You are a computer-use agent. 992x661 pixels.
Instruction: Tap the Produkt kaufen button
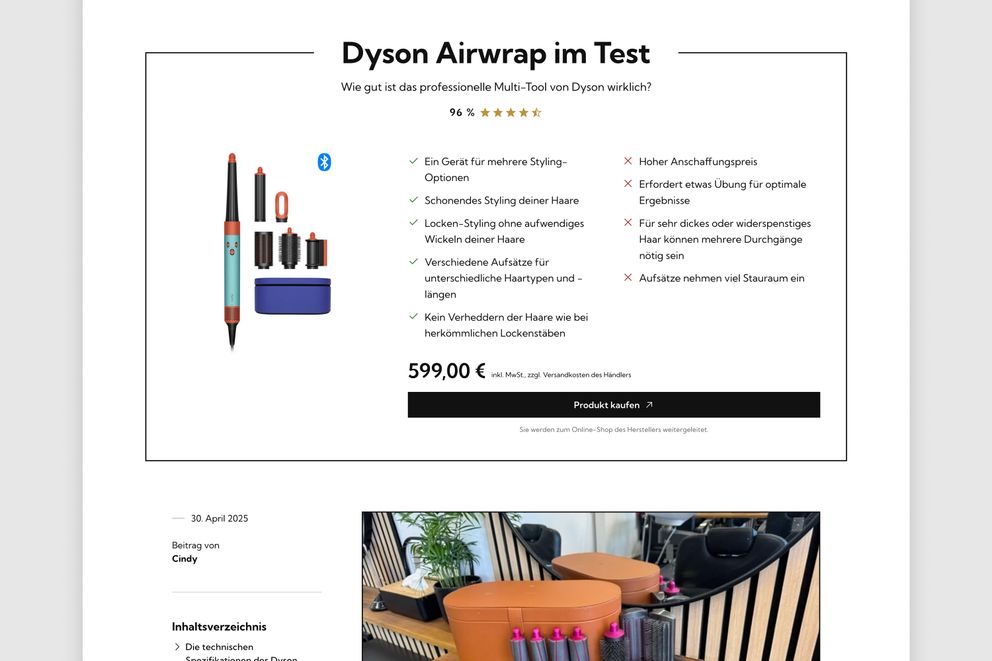pos(613,405)
